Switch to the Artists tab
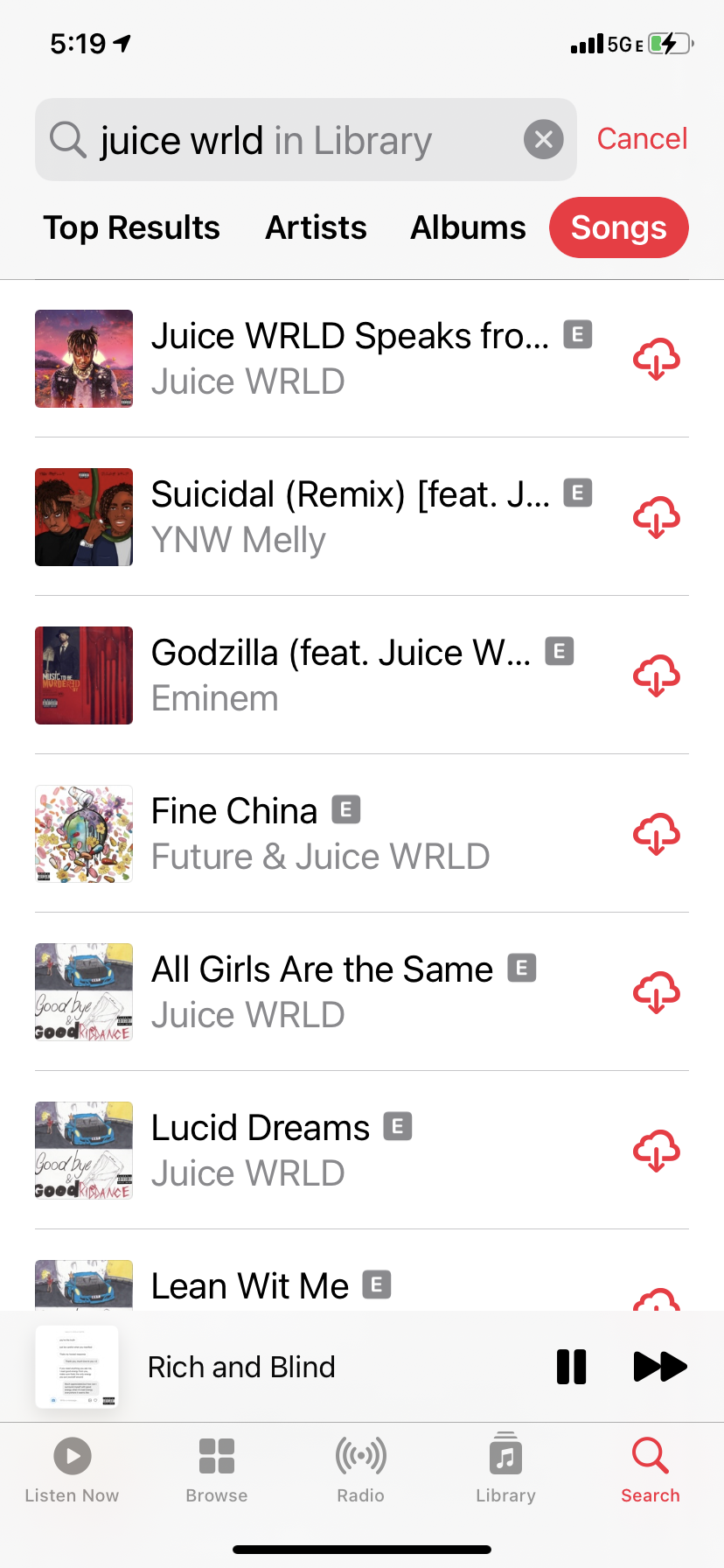Image resolution: width=724 pixels, height=1568 pixels. [x=316, y=227]
